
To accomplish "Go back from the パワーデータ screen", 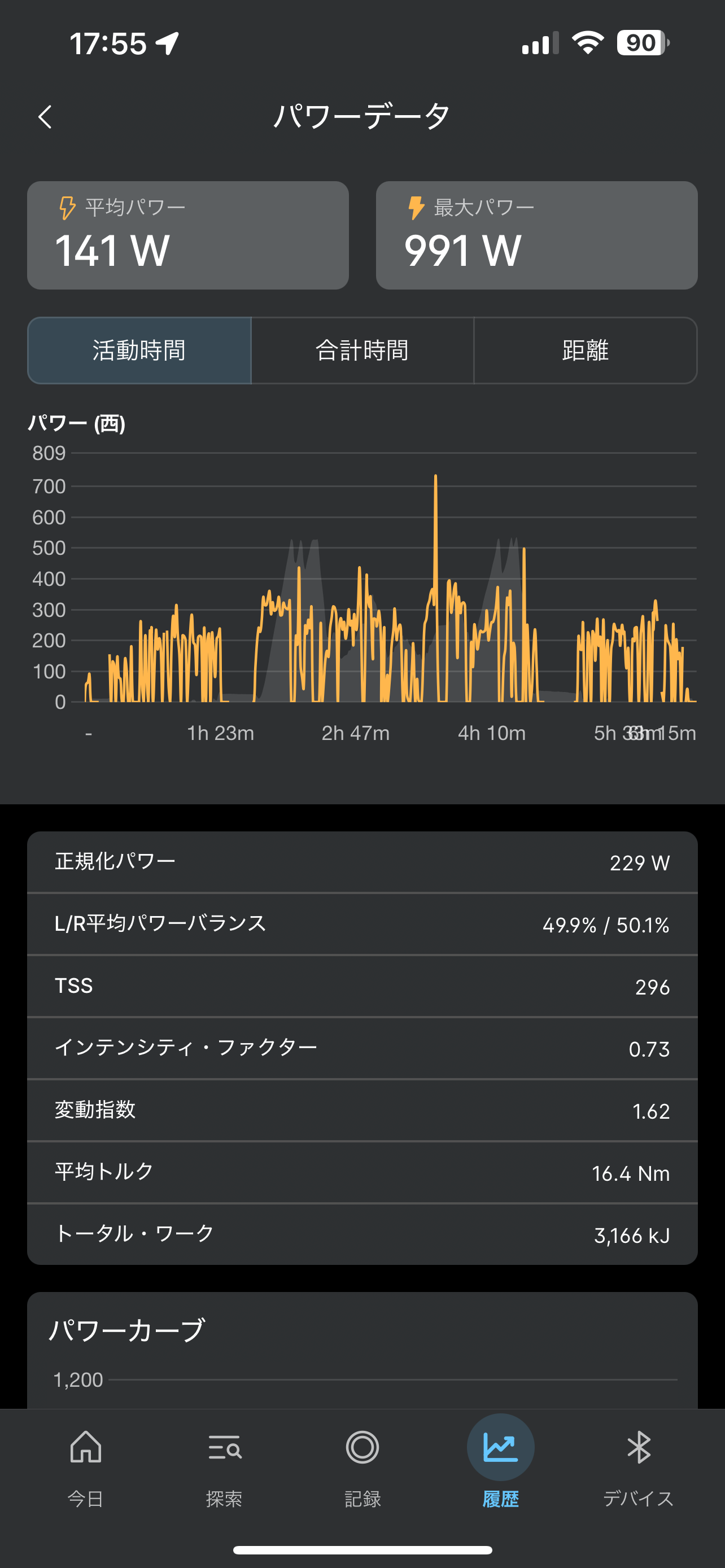I will tap(45, 117).
